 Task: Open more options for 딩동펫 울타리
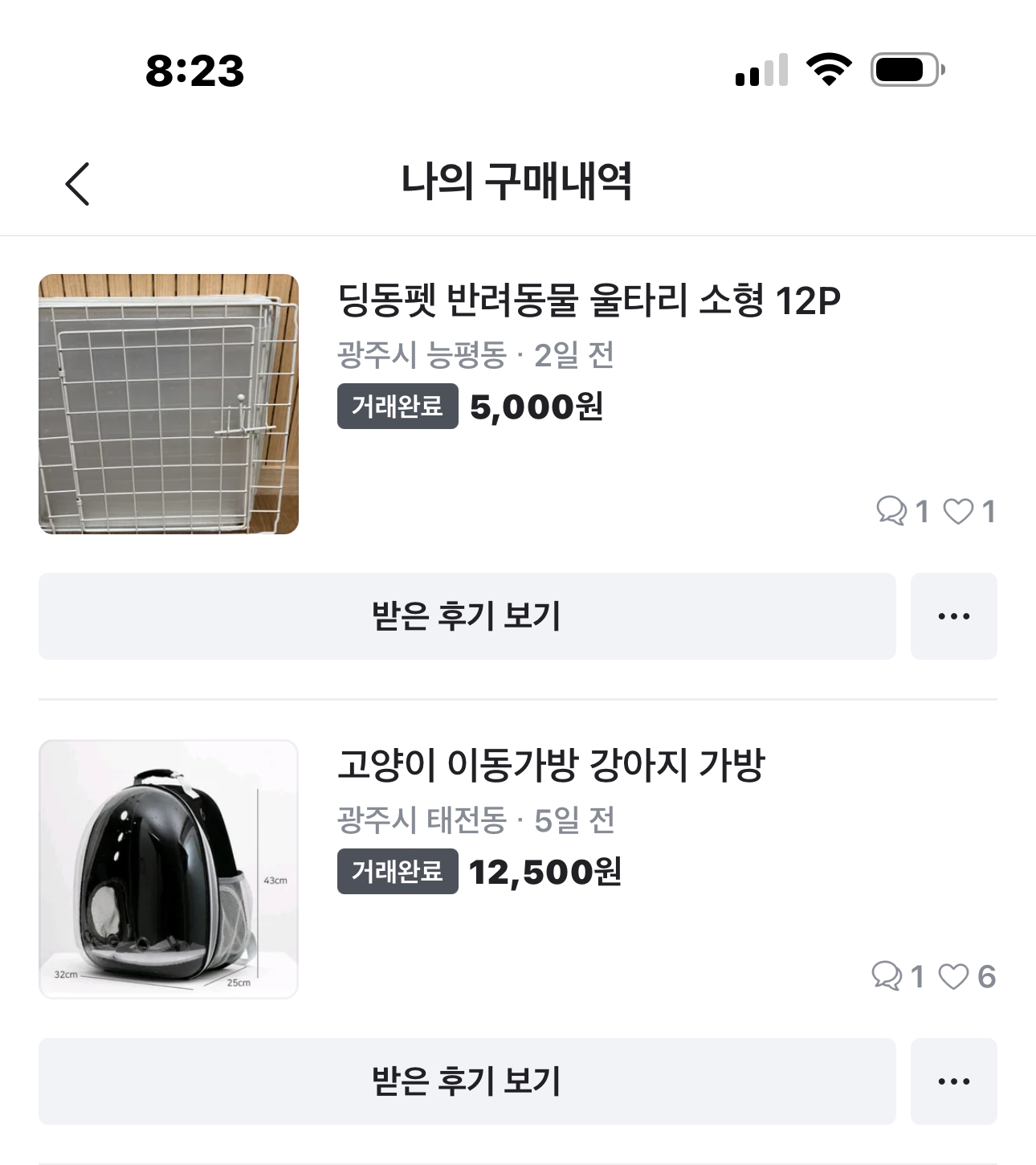click(x=953, y=616)
